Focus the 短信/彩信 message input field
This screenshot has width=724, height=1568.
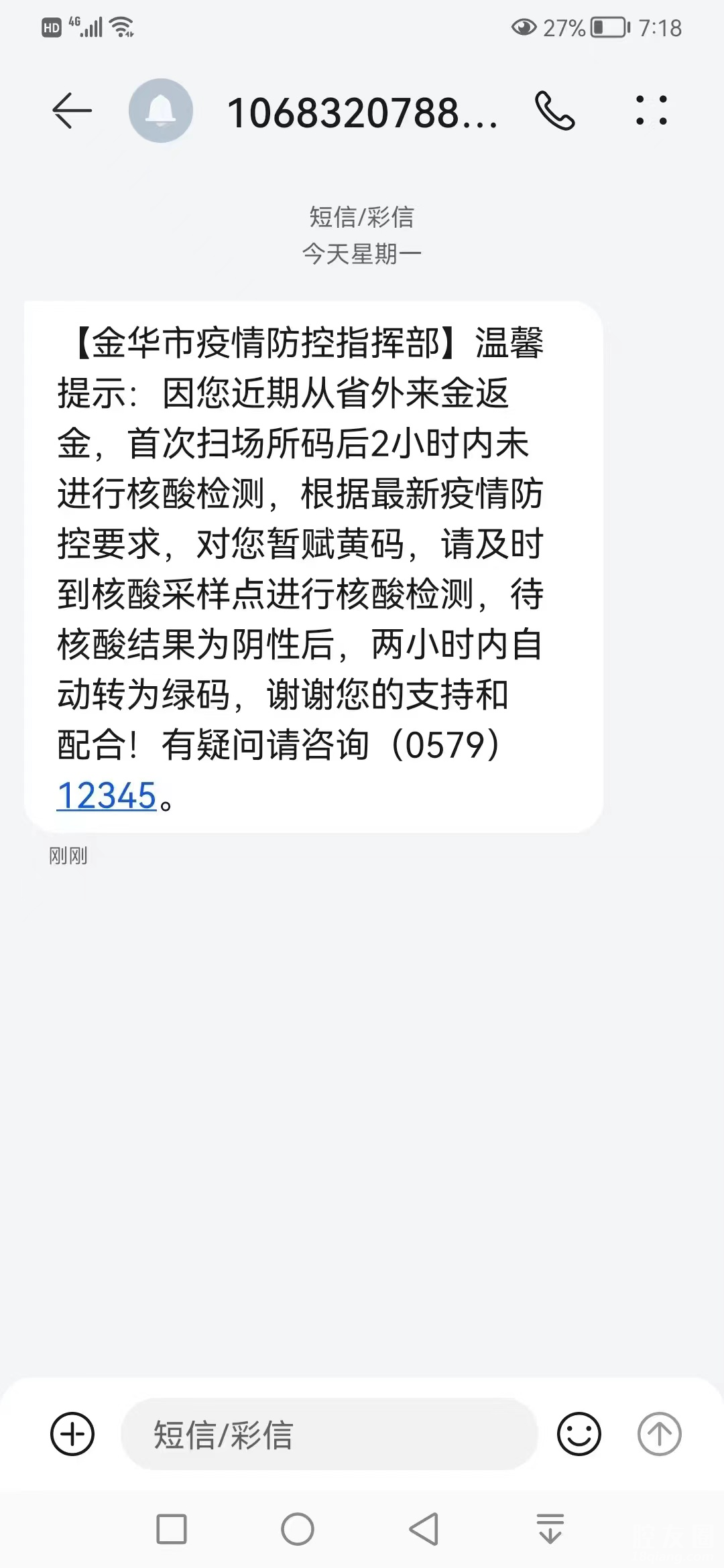tap(328, 1434)
